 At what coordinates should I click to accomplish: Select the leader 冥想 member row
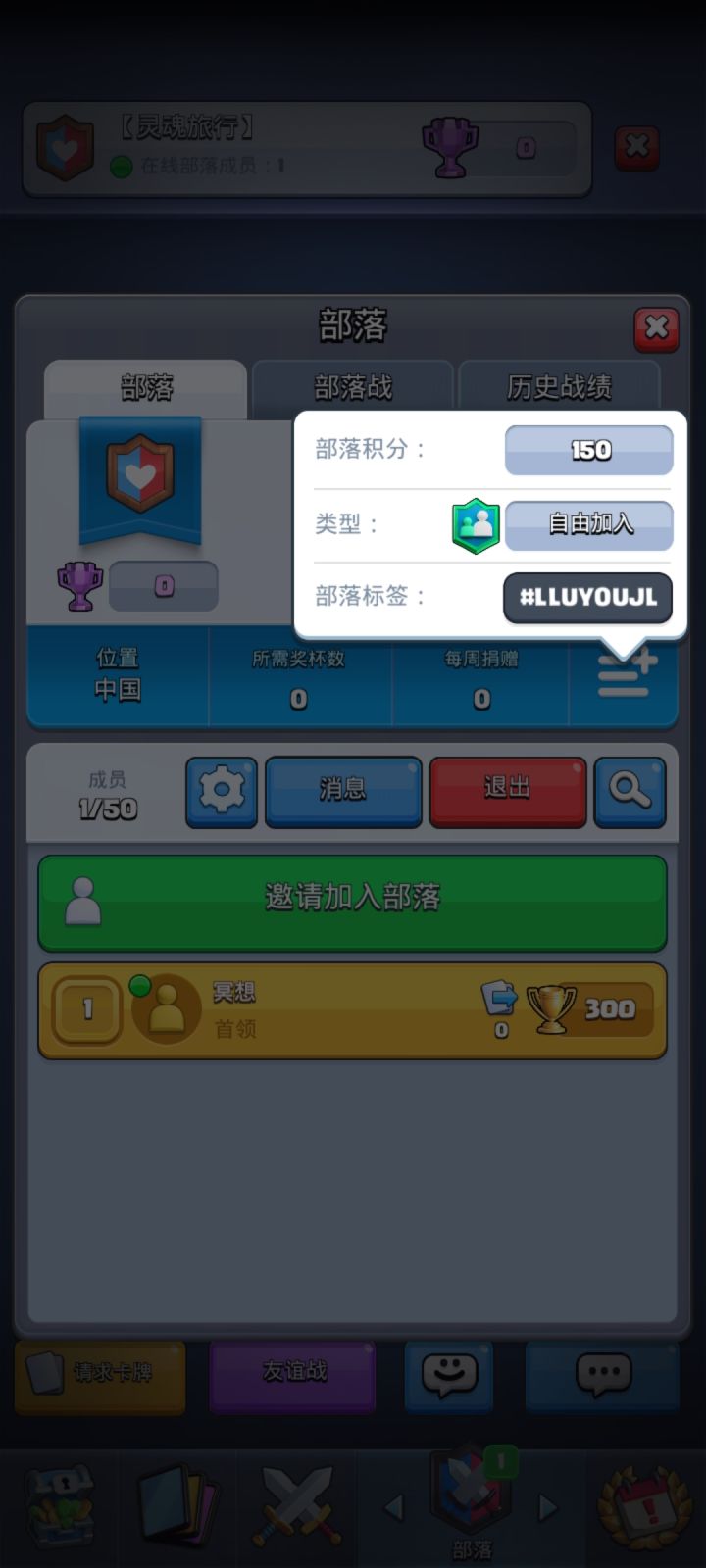pyautogui.click(x=353, y=1009)
